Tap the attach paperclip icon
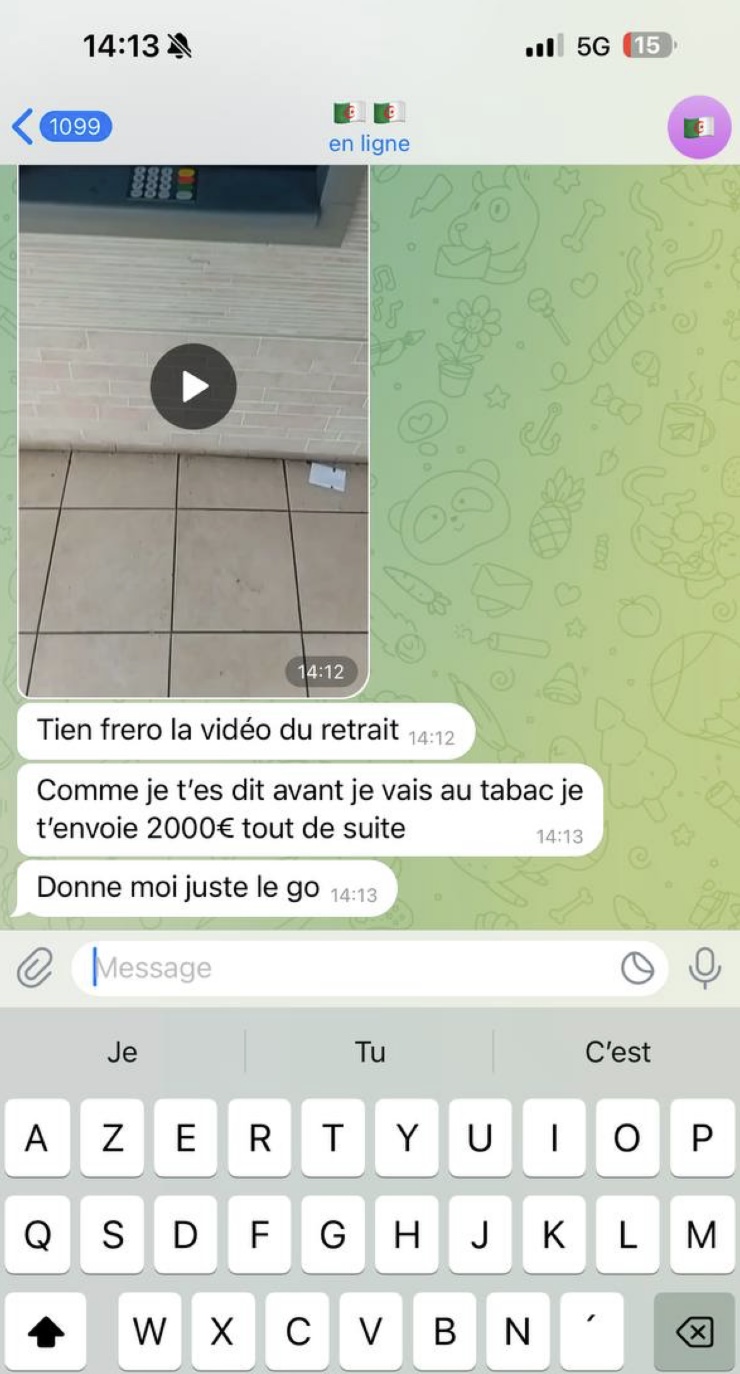This screenshot has width=740, height=1374. click(35, 968)
